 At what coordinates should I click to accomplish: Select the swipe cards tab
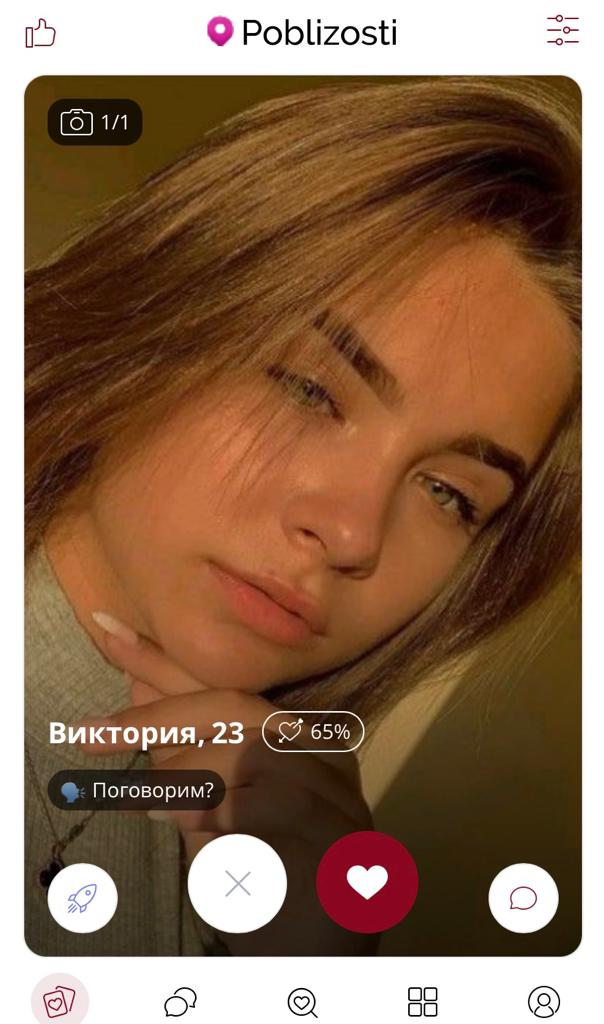pyautogui.click(x=59, y=1000)
